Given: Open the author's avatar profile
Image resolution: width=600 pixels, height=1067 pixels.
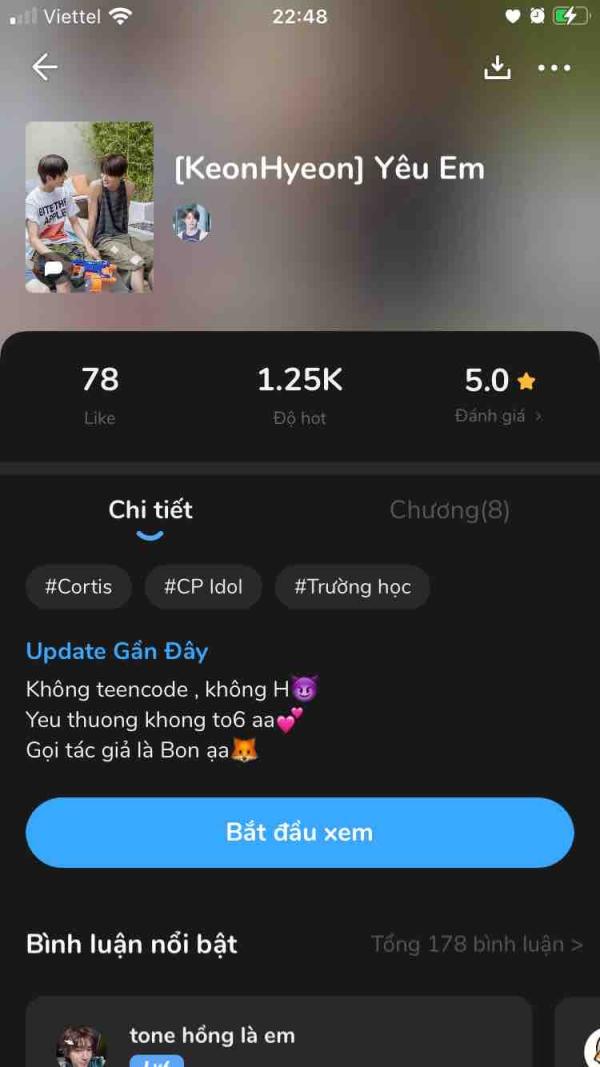Looking at the screenshot, I should 191,222.
